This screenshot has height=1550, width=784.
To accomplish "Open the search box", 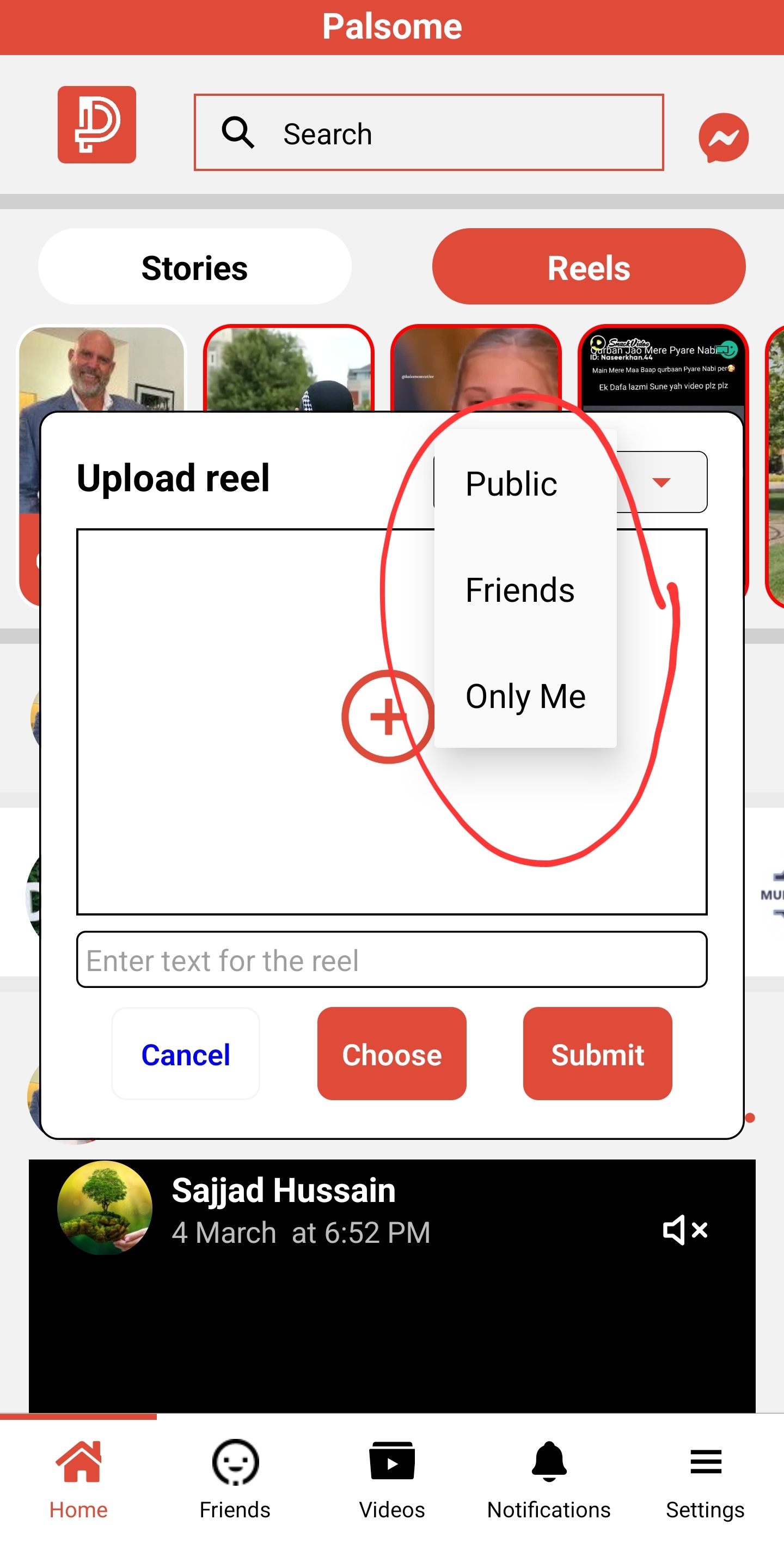I will [x=428, y=133].
